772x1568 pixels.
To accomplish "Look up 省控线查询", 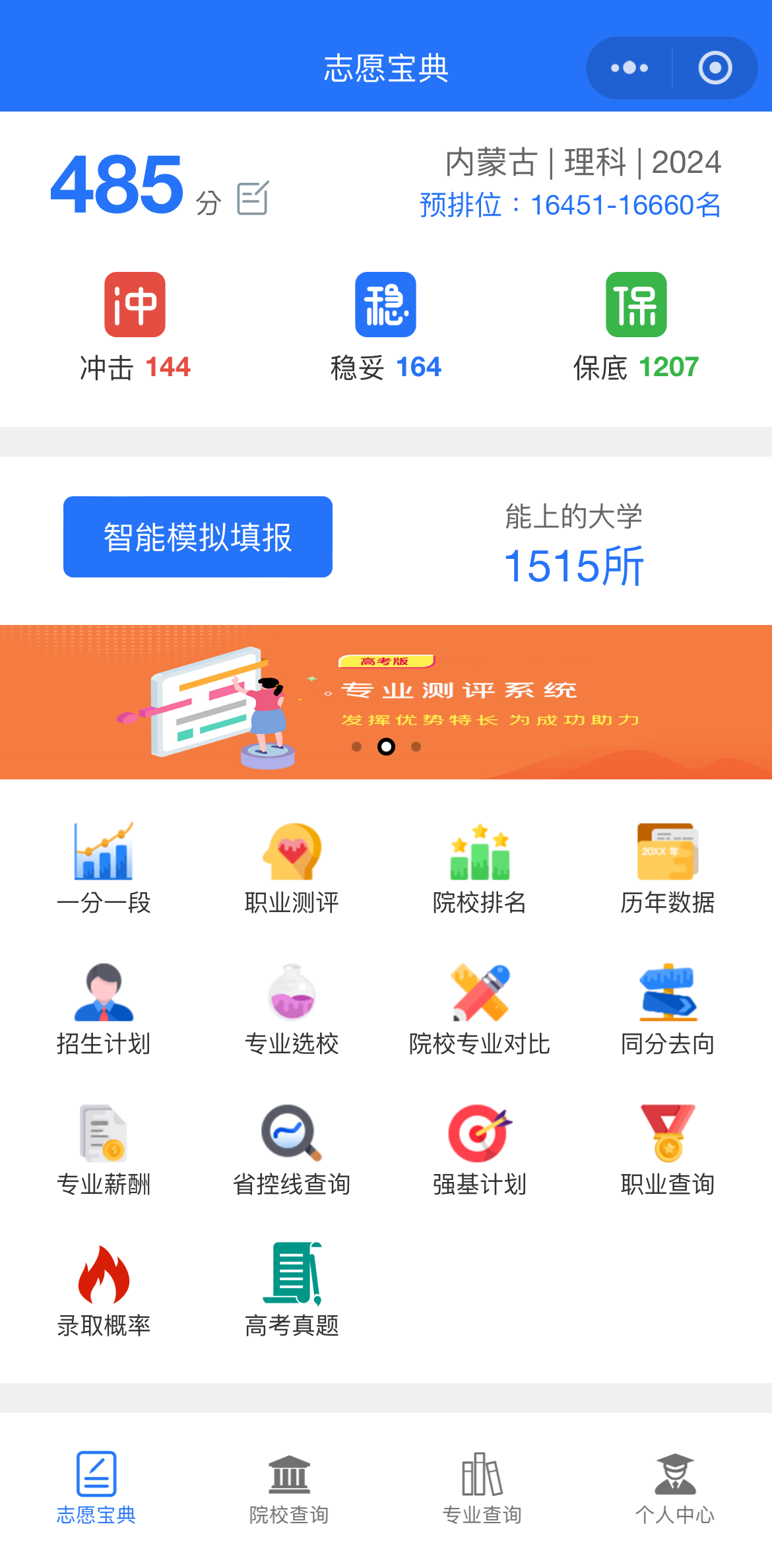I will point(292,1150).
